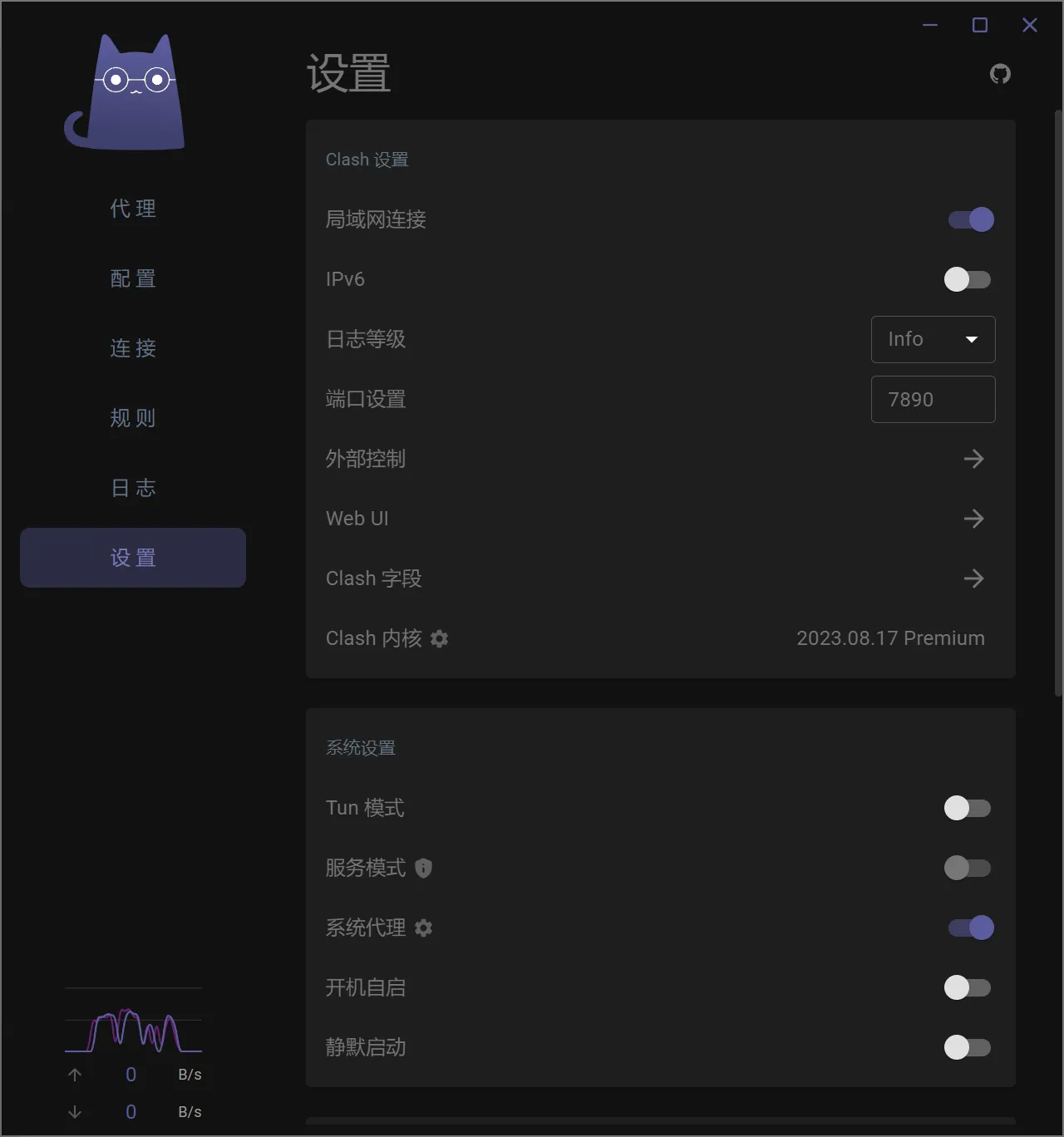Turn off the 系统代理 switch
Viewport: 1064px width, 1137px height.
point(970,928)
